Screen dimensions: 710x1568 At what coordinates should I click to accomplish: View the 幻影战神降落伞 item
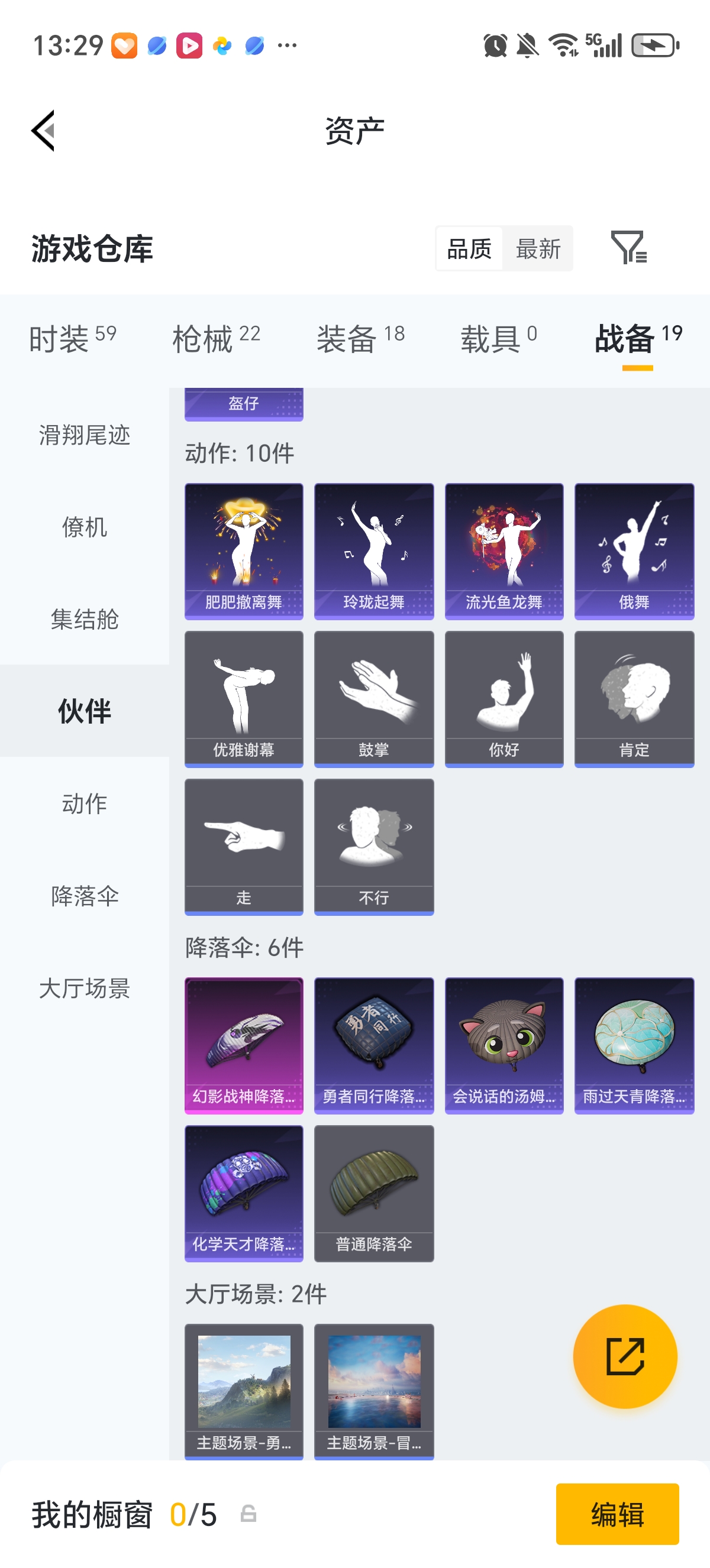point(244,1045)
